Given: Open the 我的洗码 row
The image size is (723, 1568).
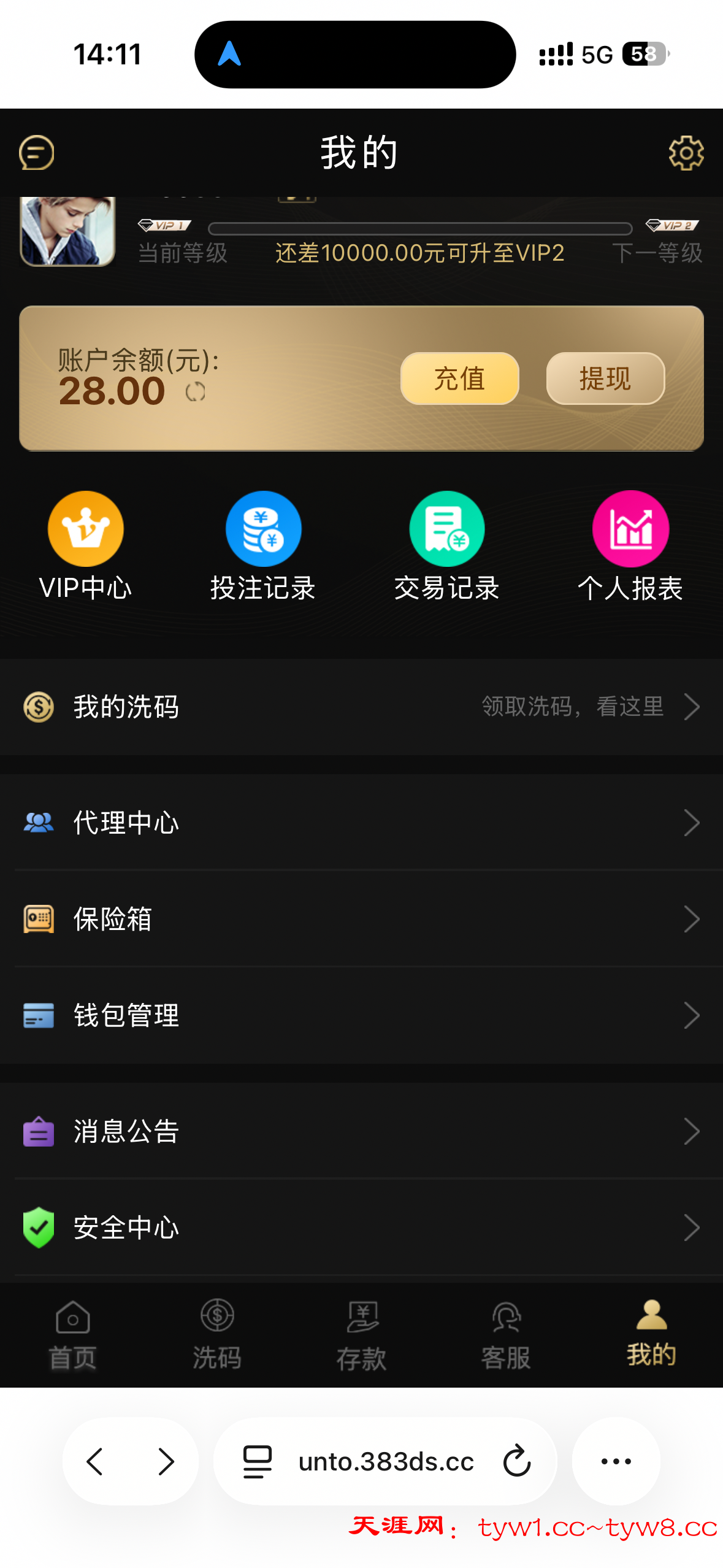Looking at the screenshot, I should pos(361,707).
